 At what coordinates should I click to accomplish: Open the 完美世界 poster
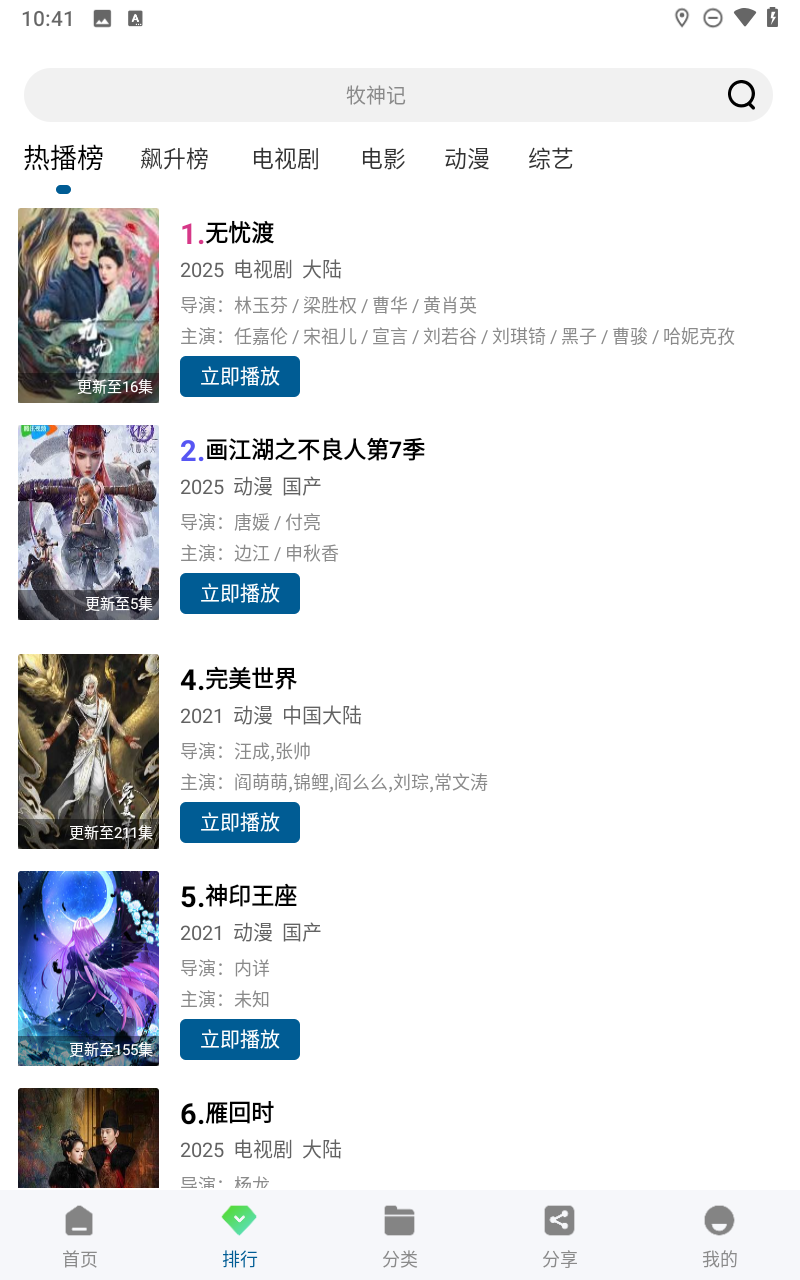(88, 751)
